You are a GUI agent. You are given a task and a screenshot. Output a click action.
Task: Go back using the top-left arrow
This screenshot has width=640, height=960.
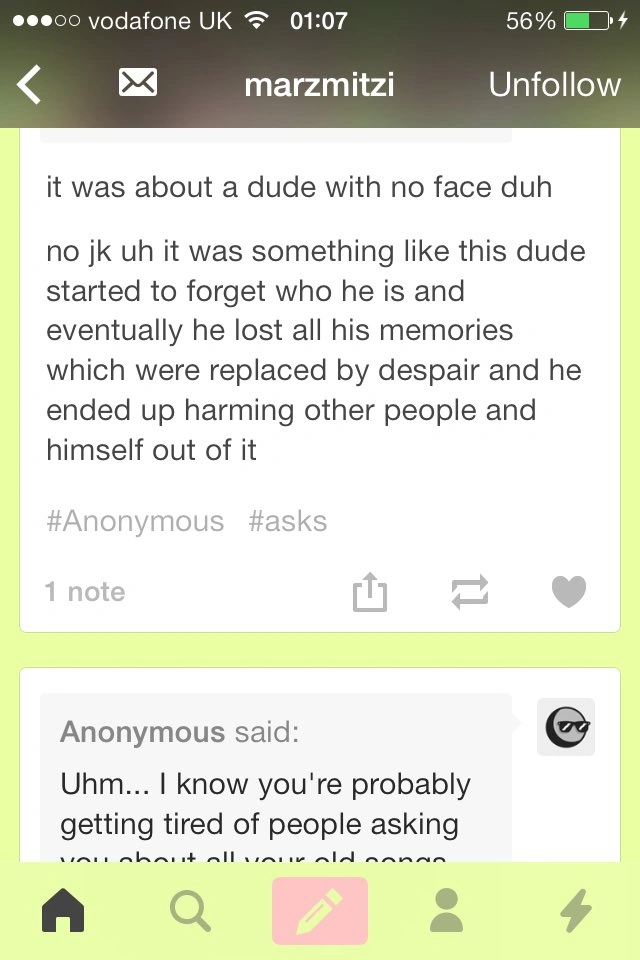point(29,84)
